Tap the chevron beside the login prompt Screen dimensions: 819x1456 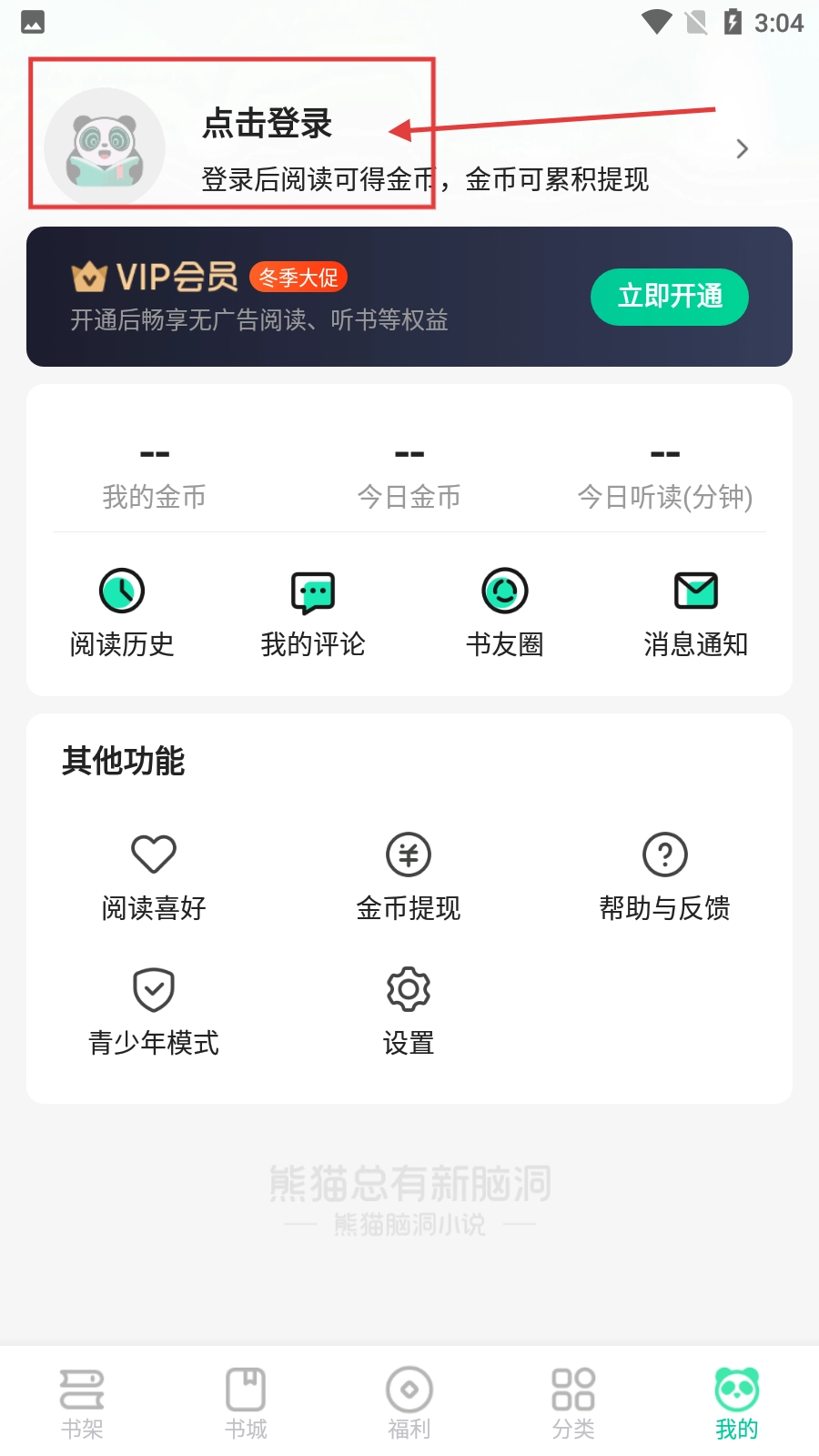point(742,148)
